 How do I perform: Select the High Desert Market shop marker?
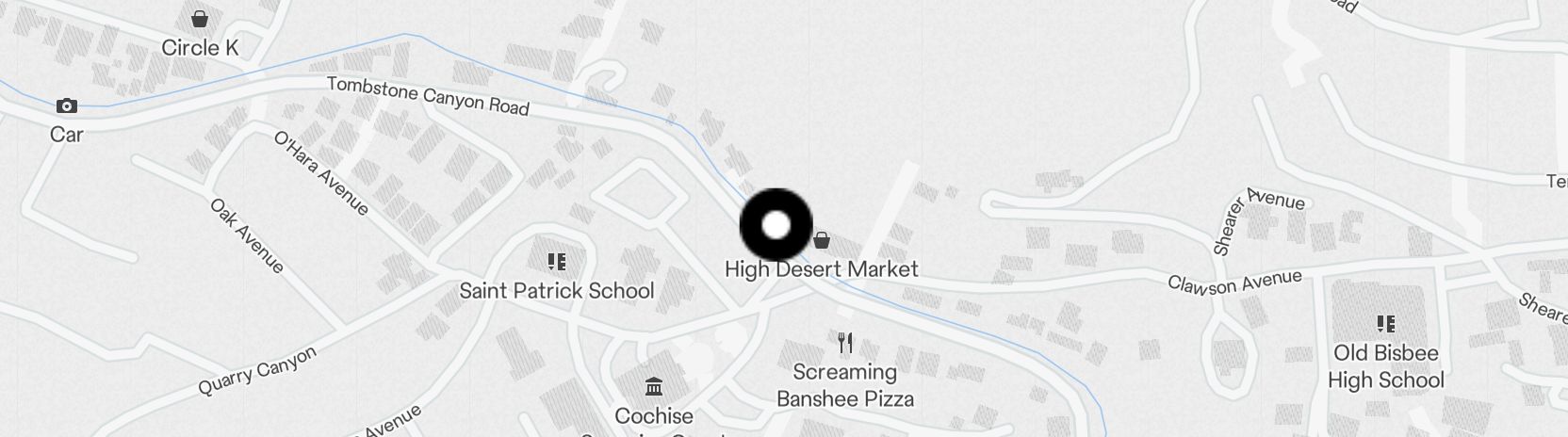point(822,240)
